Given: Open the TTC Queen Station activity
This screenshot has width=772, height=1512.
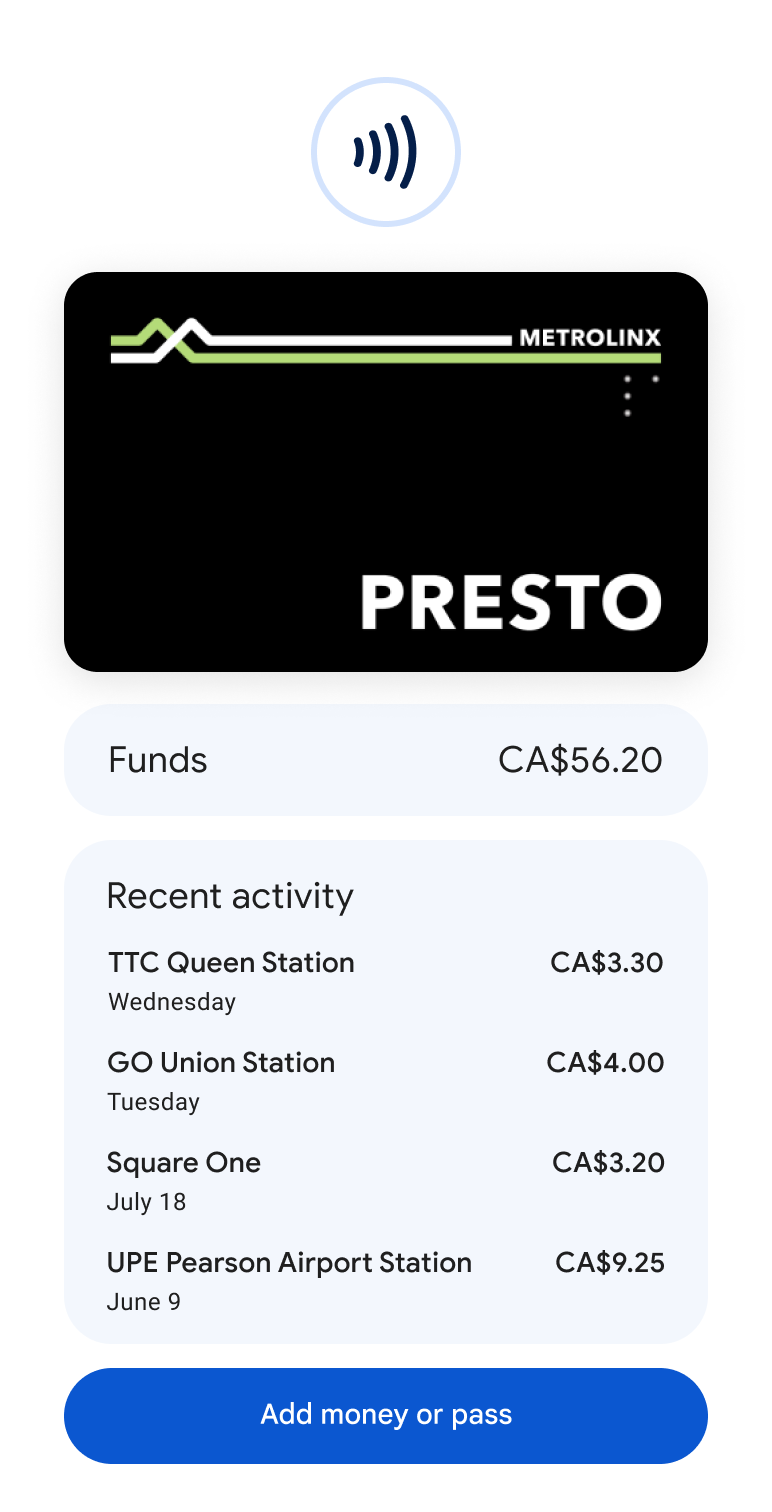Looking at the screenshot, I should click(x=386, y=981).
